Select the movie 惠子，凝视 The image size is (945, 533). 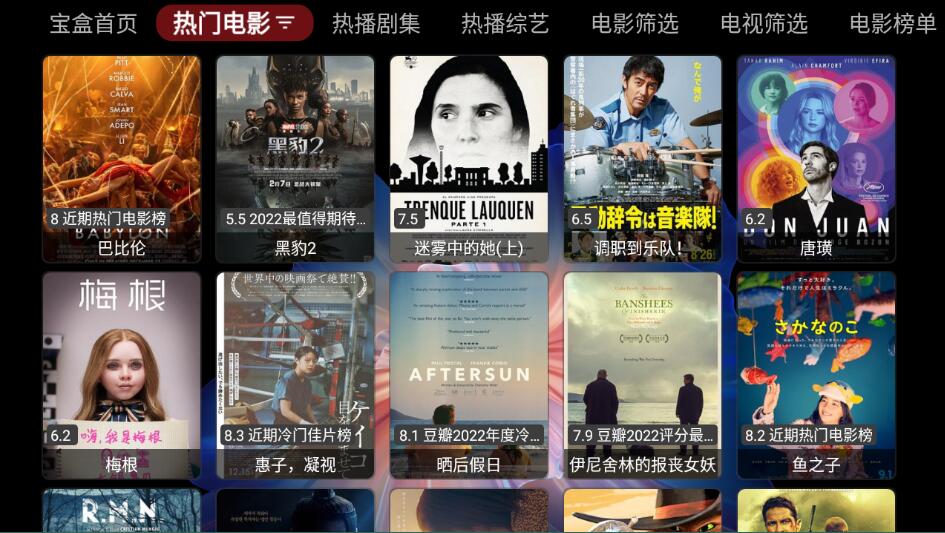tap(295, 375)
